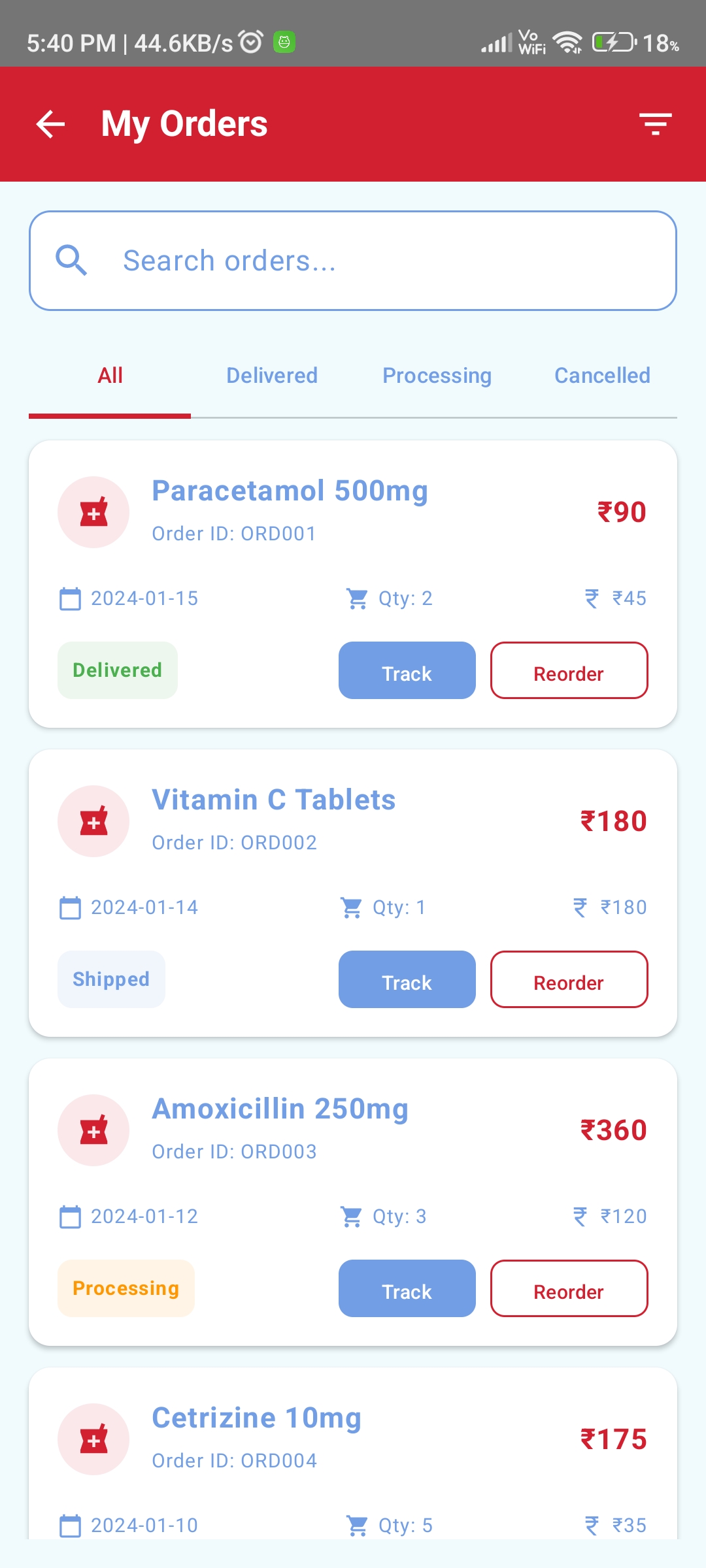Open the Cetrizine 10mg order card
Viewport: 706px width, 1568px height.
coord(256,1418)
